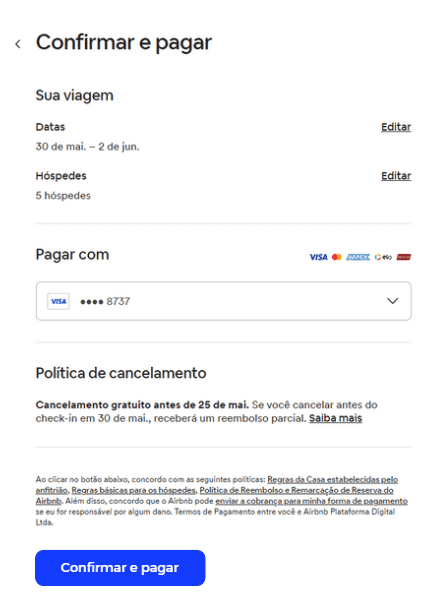444x615 pixels.
Task: Edit the trip dates
Action: 396,127
